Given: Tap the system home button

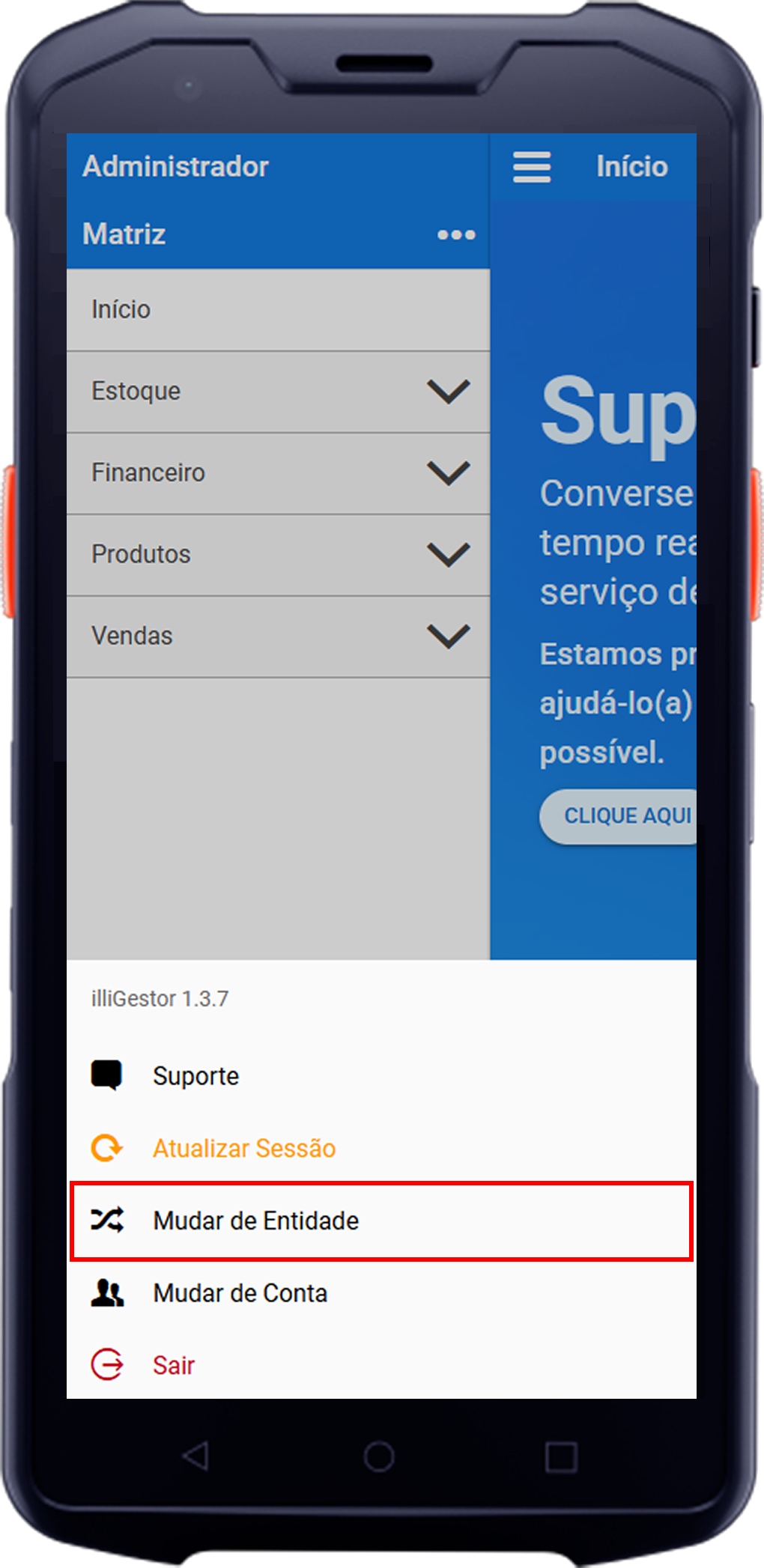Looking at the screenshot, I should click(379, 1456).
